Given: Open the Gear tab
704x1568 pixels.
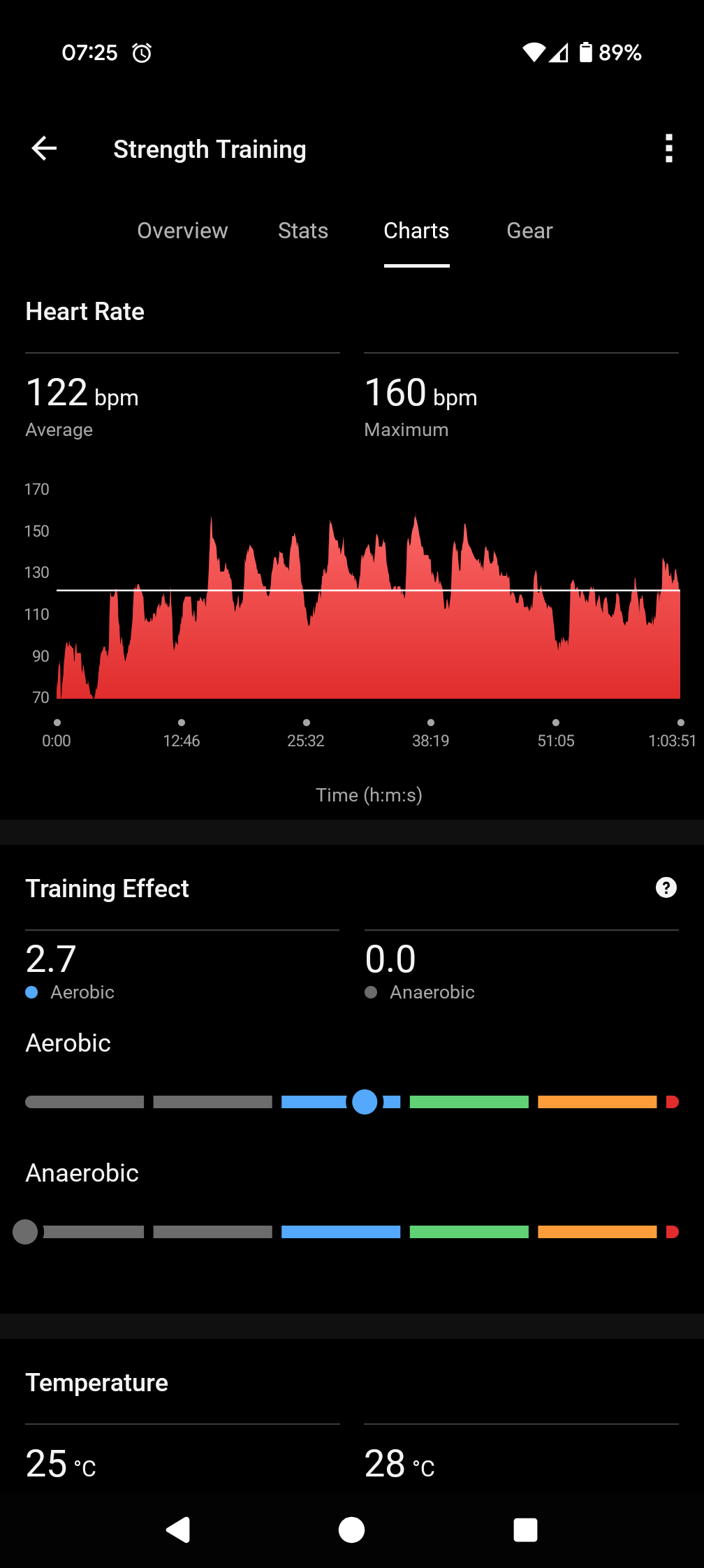Looking at the screenshot, I should [x=529, y=231].
